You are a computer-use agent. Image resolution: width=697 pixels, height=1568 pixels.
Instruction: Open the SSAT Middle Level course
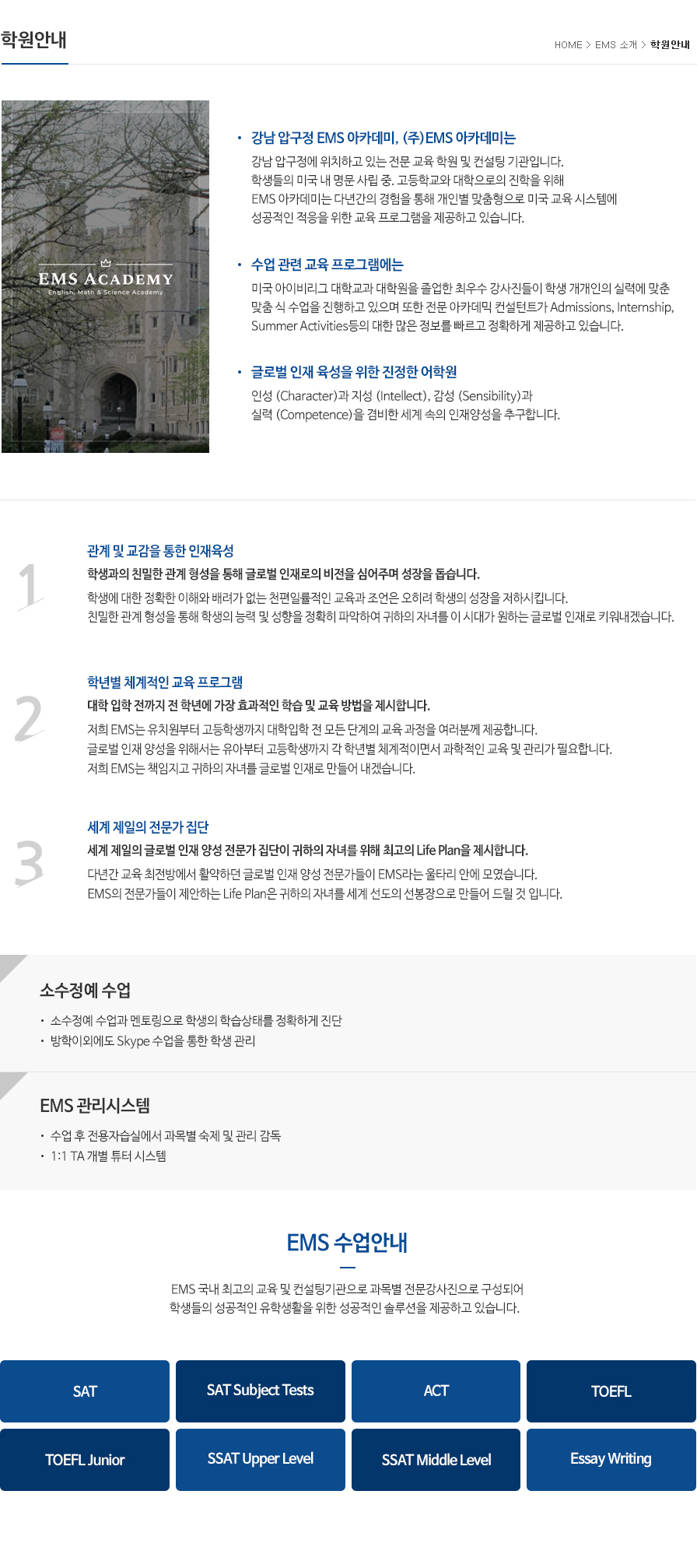pos(436,1460)
